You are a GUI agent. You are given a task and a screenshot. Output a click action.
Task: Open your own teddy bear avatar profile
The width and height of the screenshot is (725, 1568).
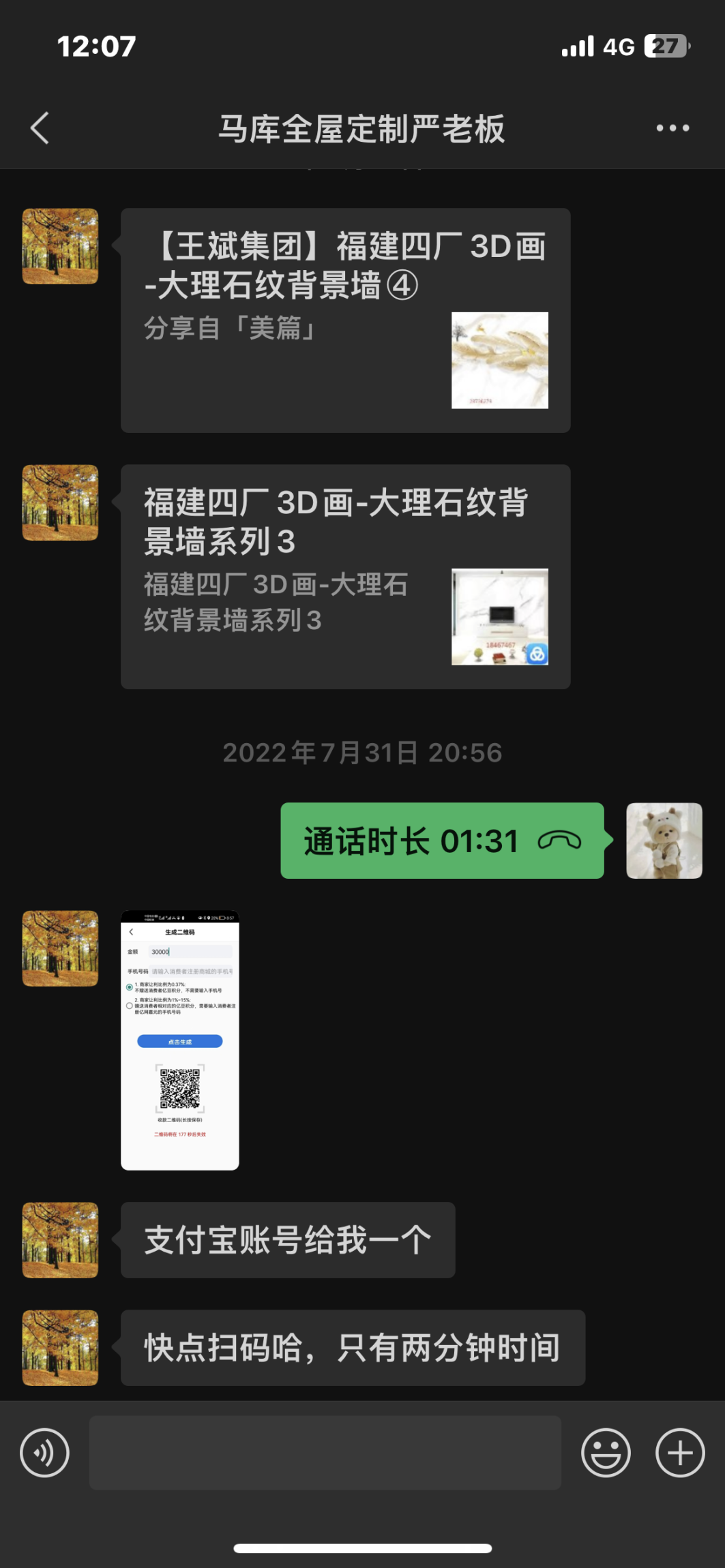click(x=664, y=841)
